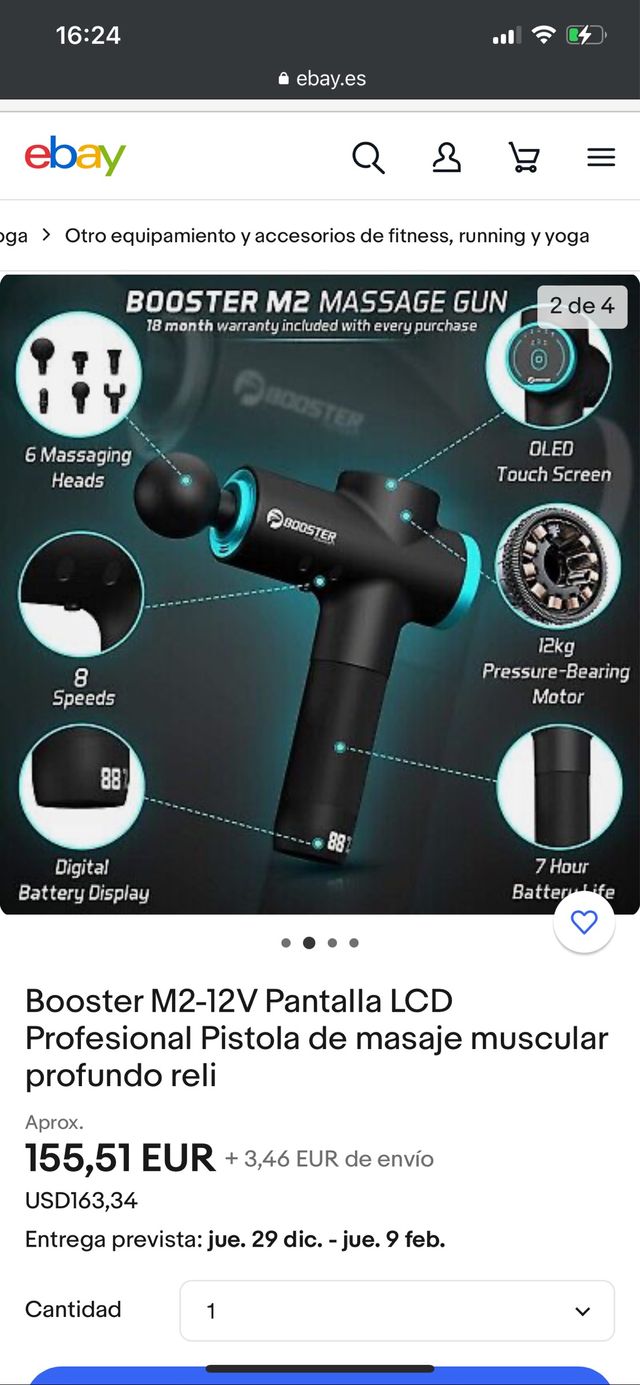Image resolution: width=640 pixels, height=1385 pixels.
Task: Open the account profile icon
Action: click(x=446, y=157)
